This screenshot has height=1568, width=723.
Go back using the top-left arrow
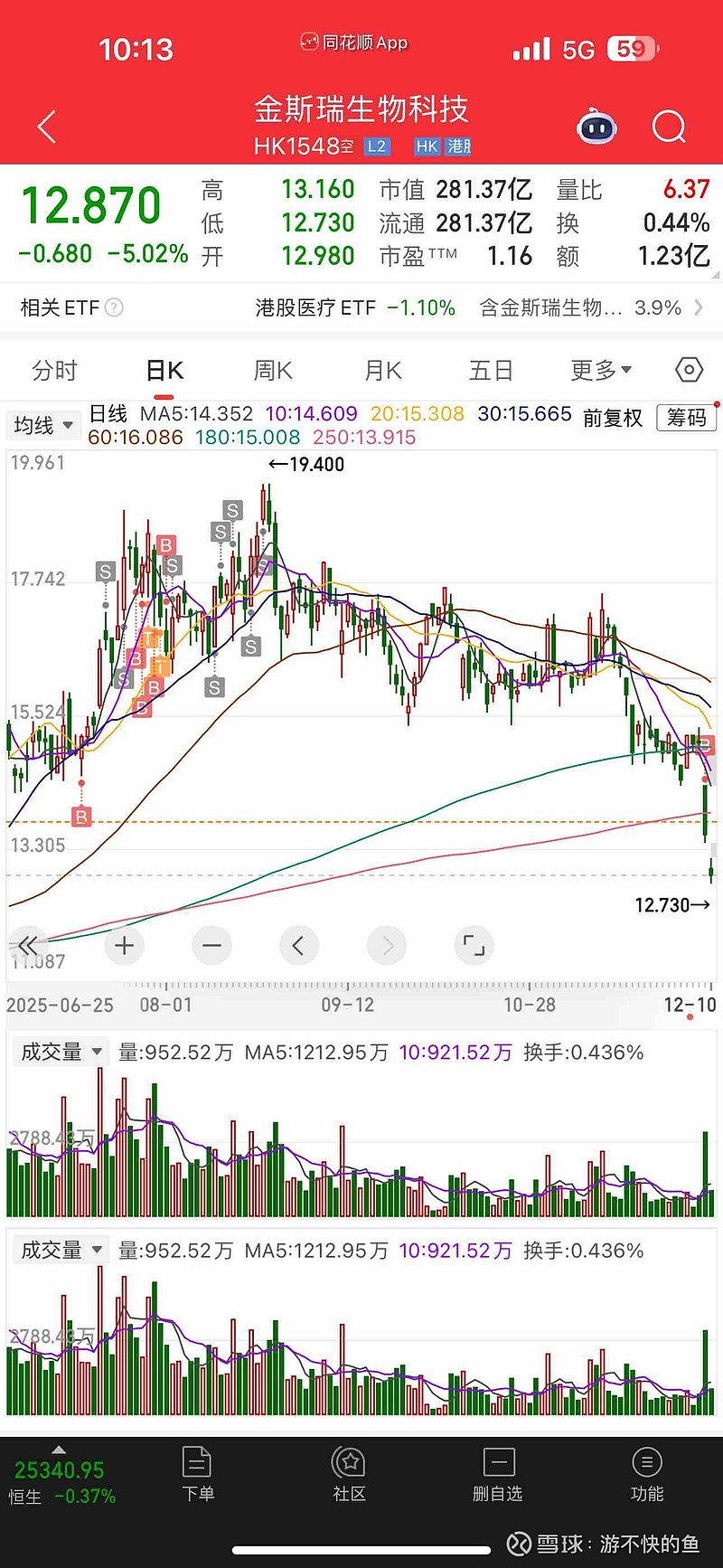[47, 128]
